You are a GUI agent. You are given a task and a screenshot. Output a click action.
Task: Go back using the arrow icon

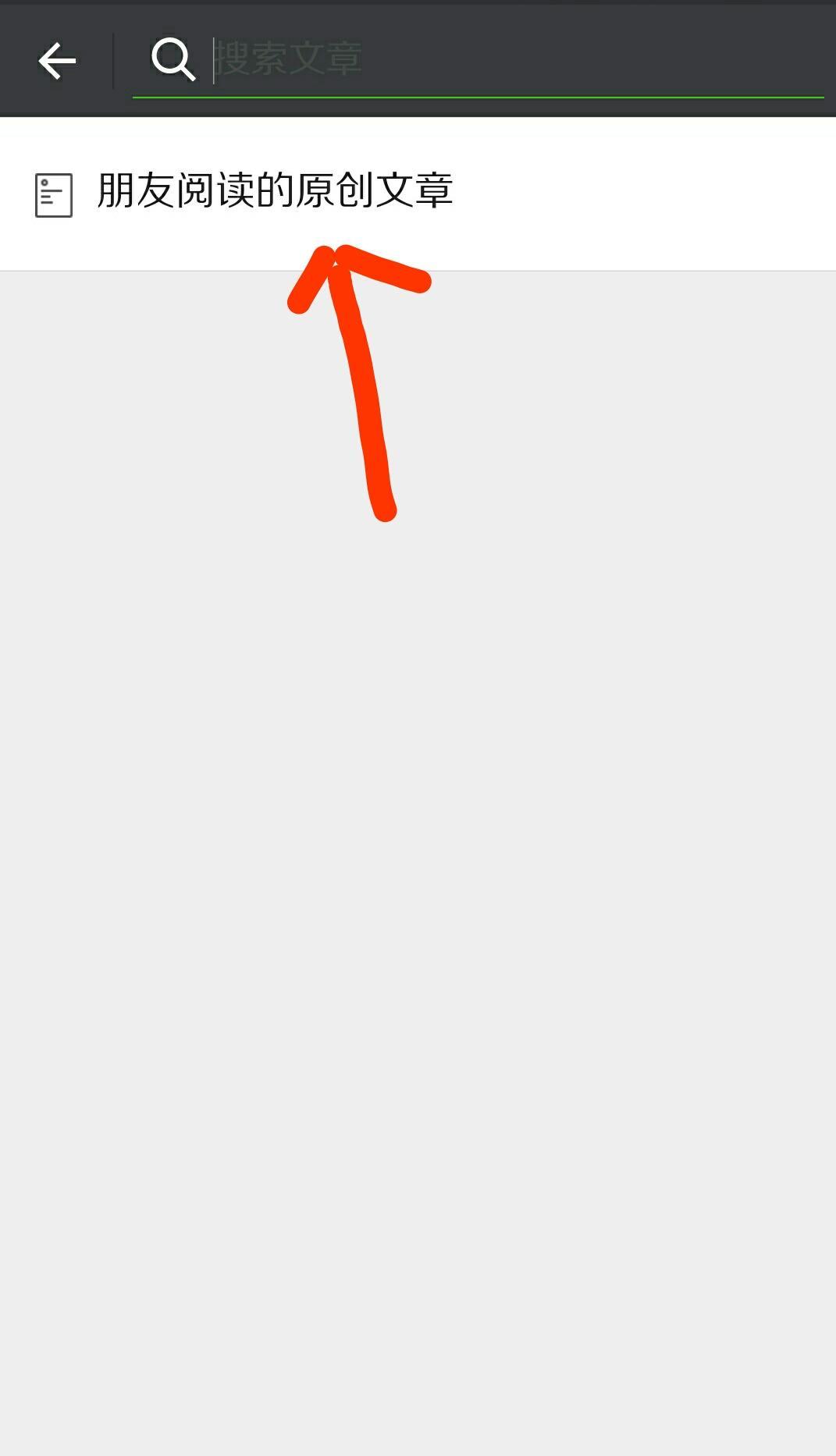pyautogui.click(x=56, y=61)
